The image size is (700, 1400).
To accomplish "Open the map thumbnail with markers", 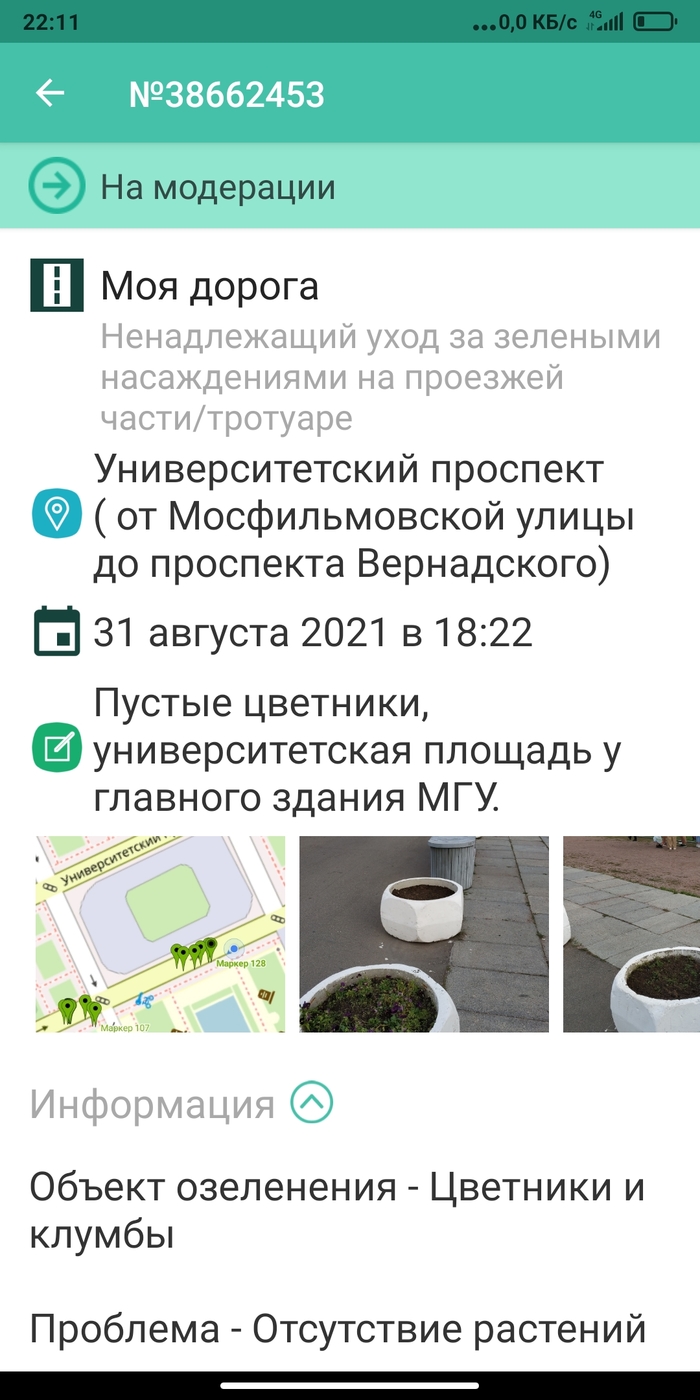I will (x=160, y=934).
